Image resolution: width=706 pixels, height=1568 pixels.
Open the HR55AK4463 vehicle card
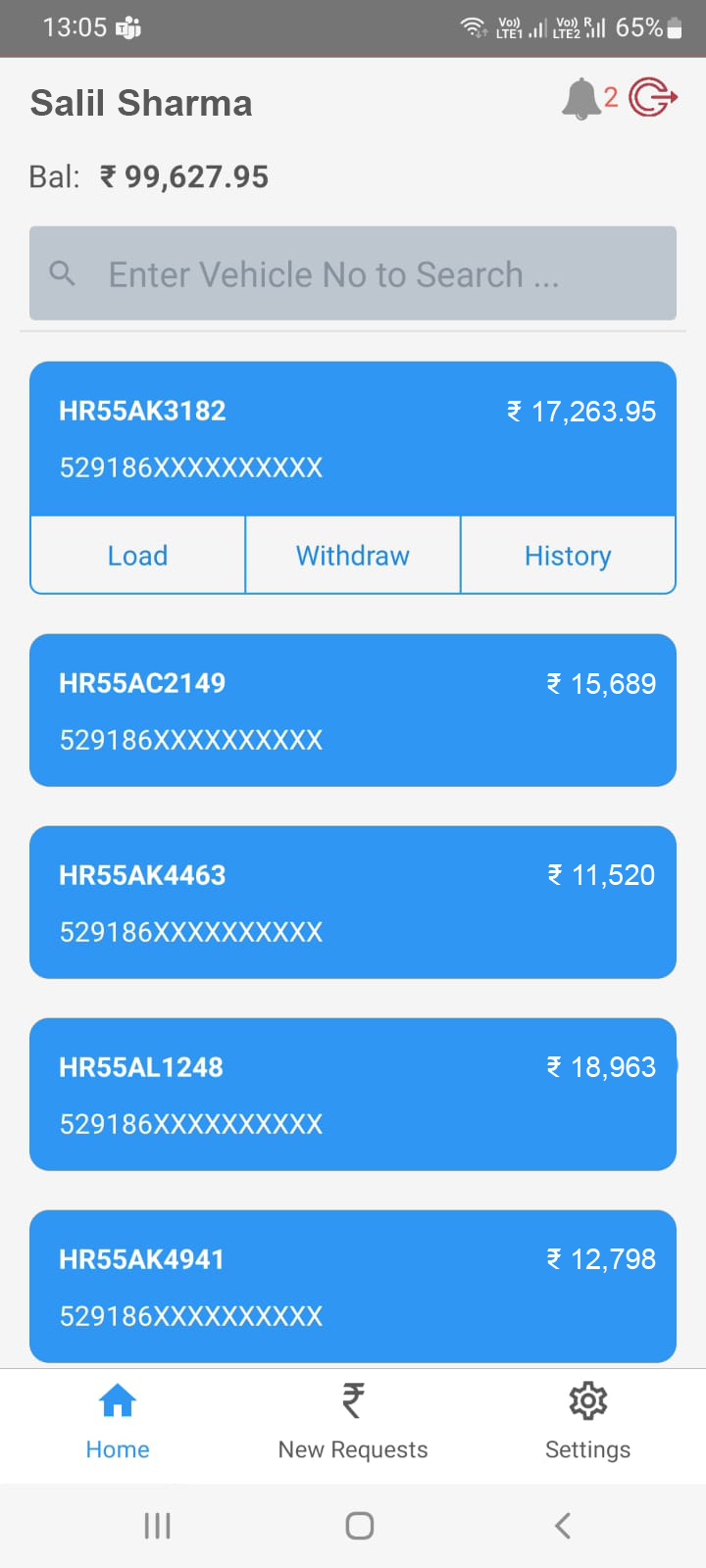353,903
